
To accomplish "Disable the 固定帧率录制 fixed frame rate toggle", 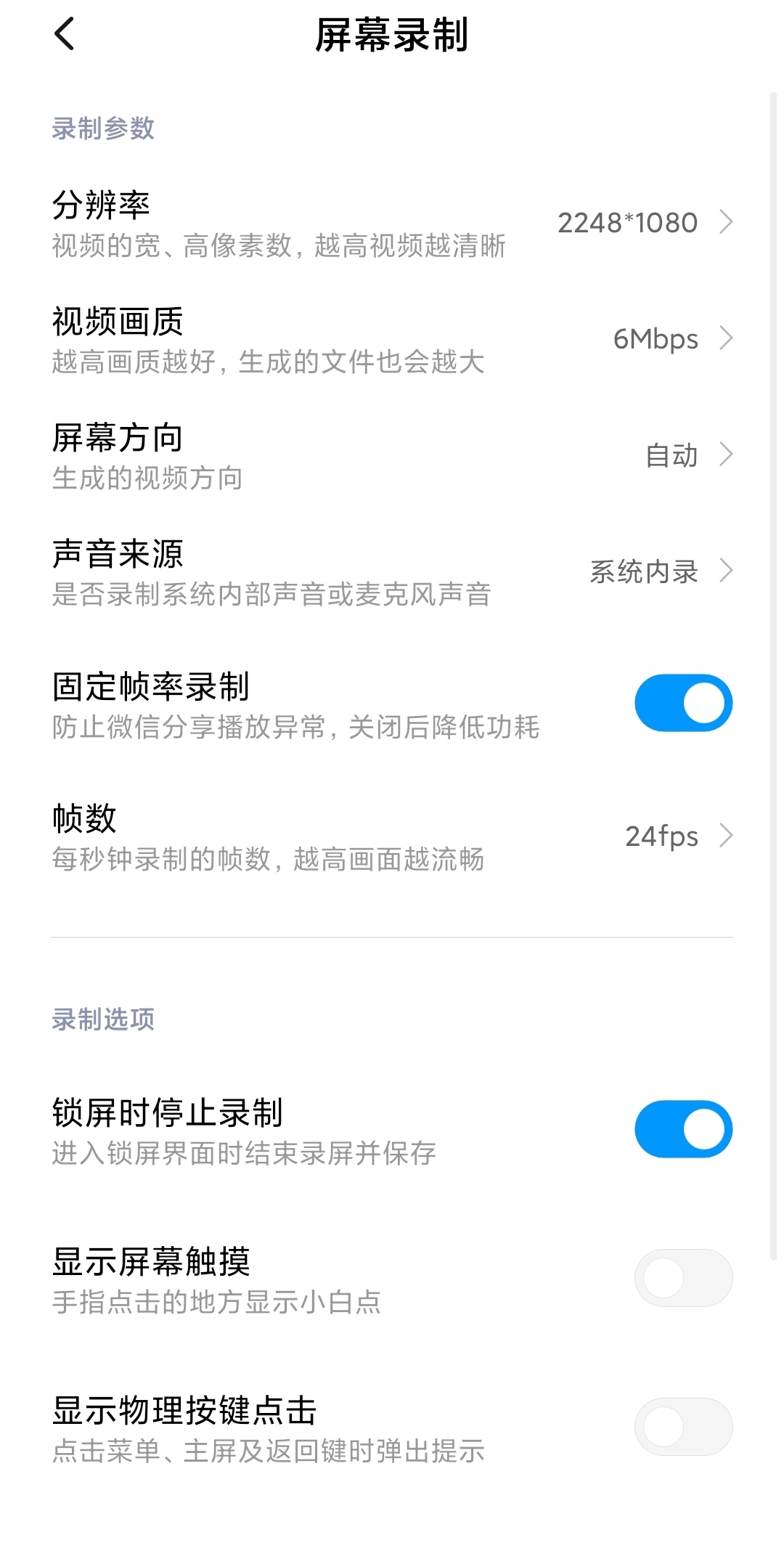I will click(x=682, y=701).
